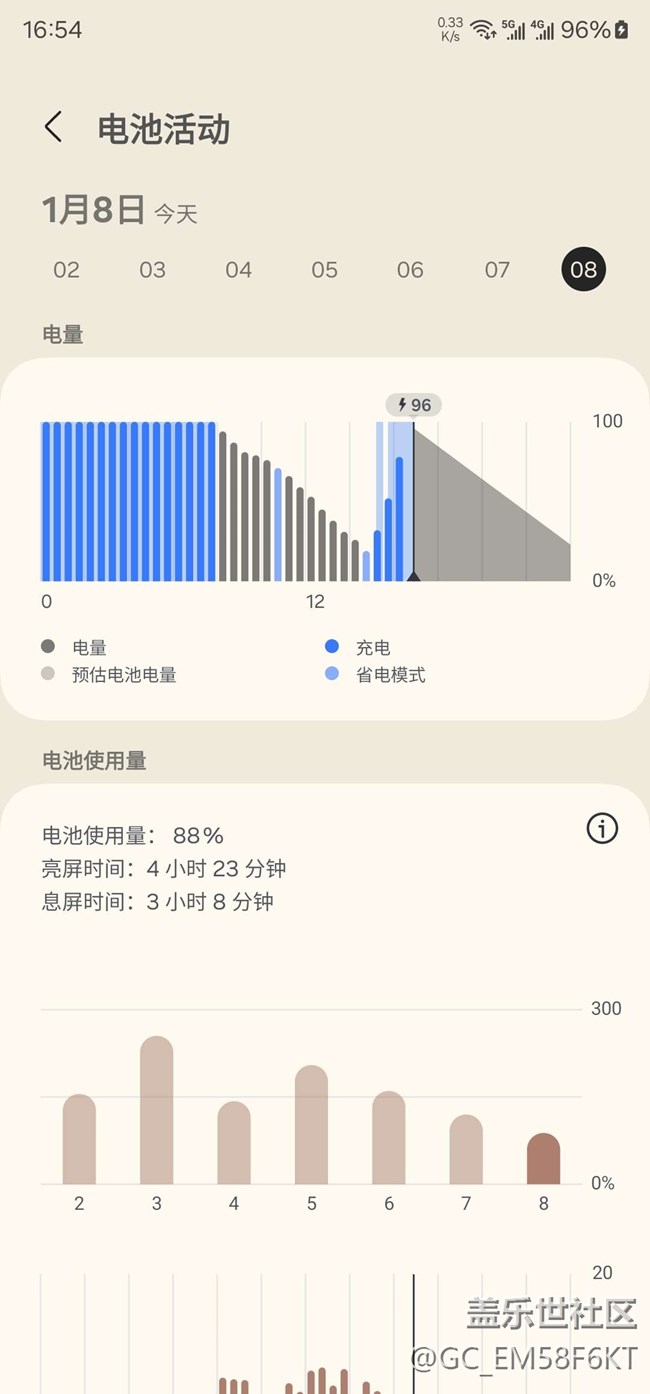Choose date 06 in the date selector
Image resolution: width=650 pixels, height=1394 pixels.
[410, 270]
